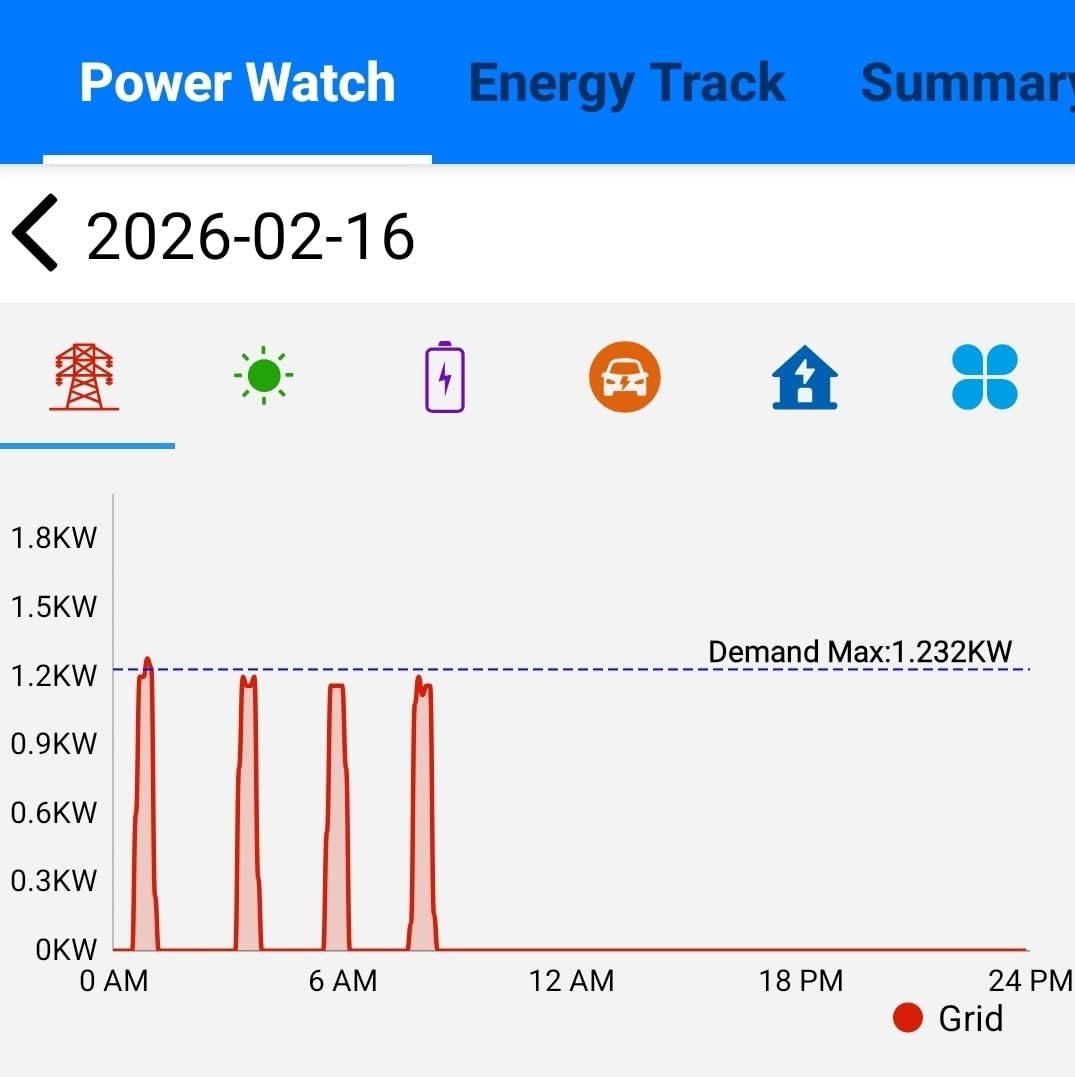Select the Power Watch tab
Screen dimensions: 1075x1077
pos(237,83)
